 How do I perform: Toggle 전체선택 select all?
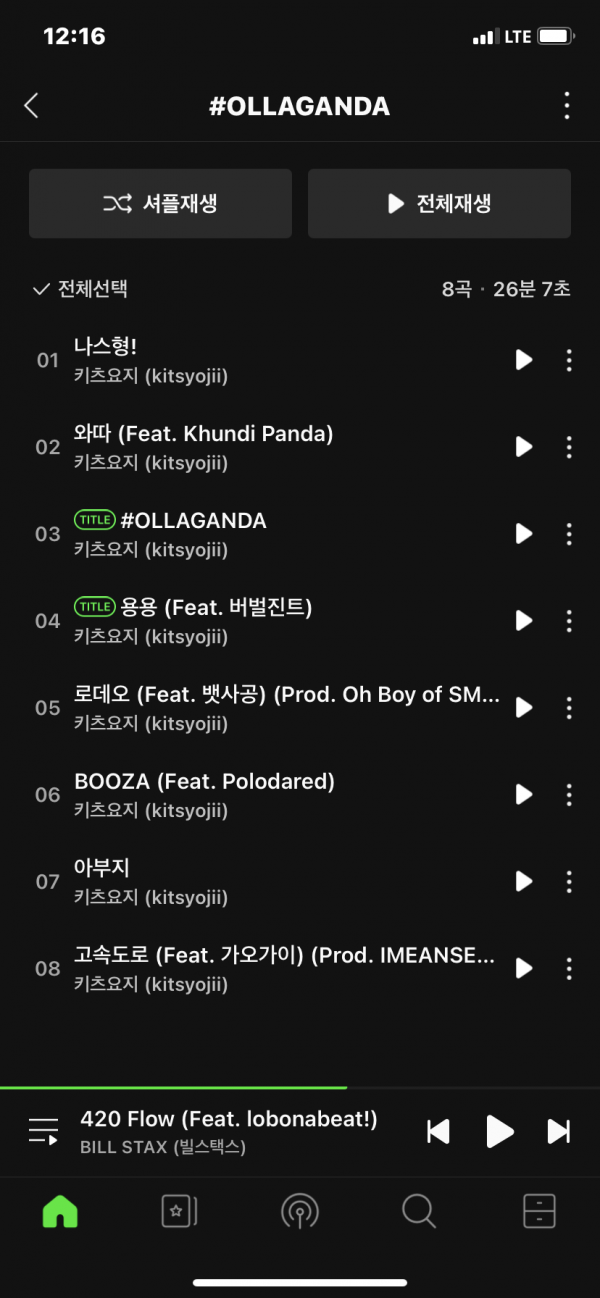click(x=80, y=289)
